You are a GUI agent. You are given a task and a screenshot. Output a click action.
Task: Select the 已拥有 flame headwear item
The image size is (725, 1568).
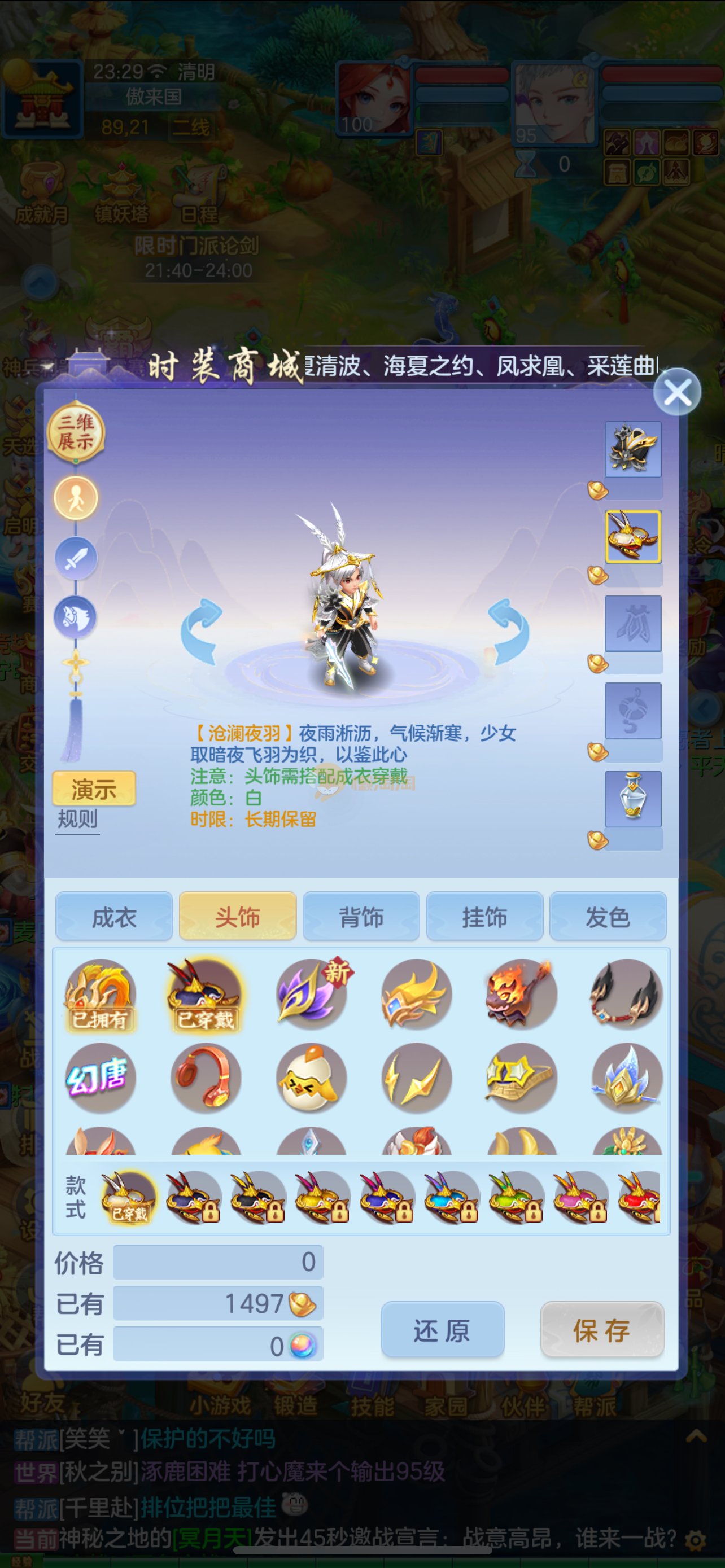click(x=101, y=995)
